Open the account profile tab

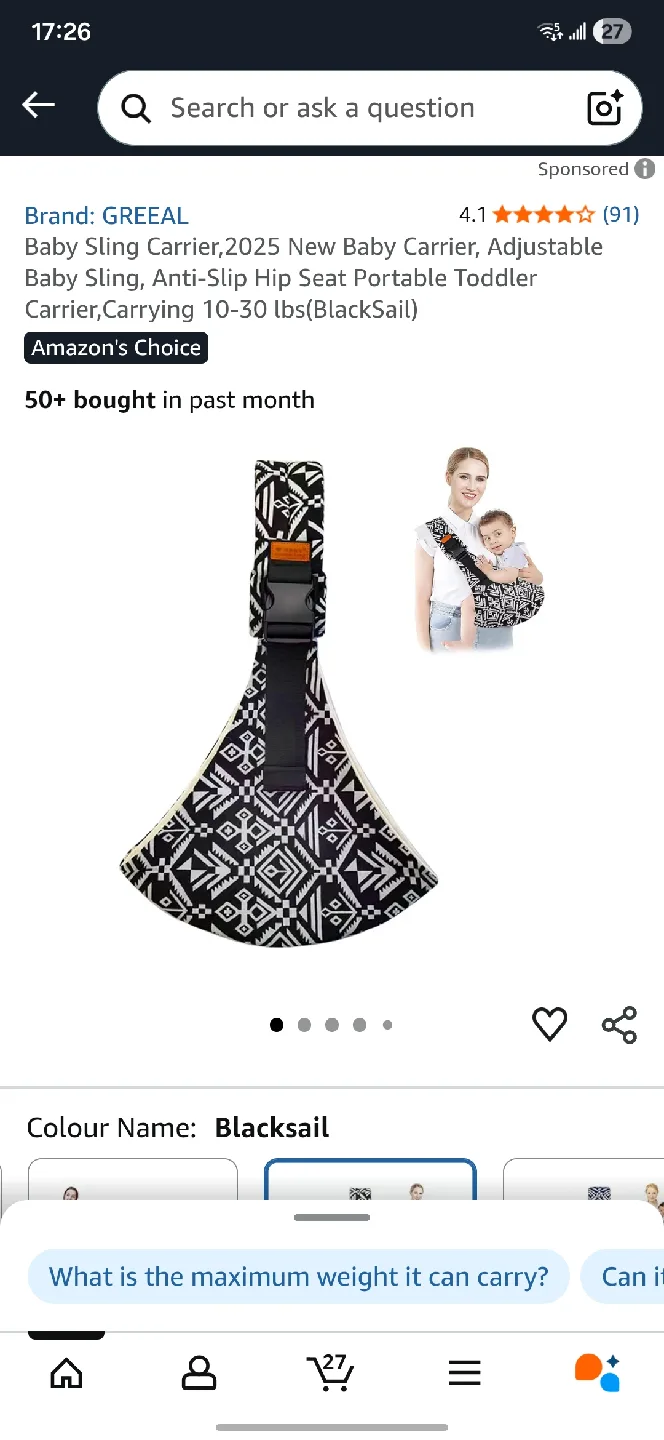pyautogui.click(x=199, y=1373)
